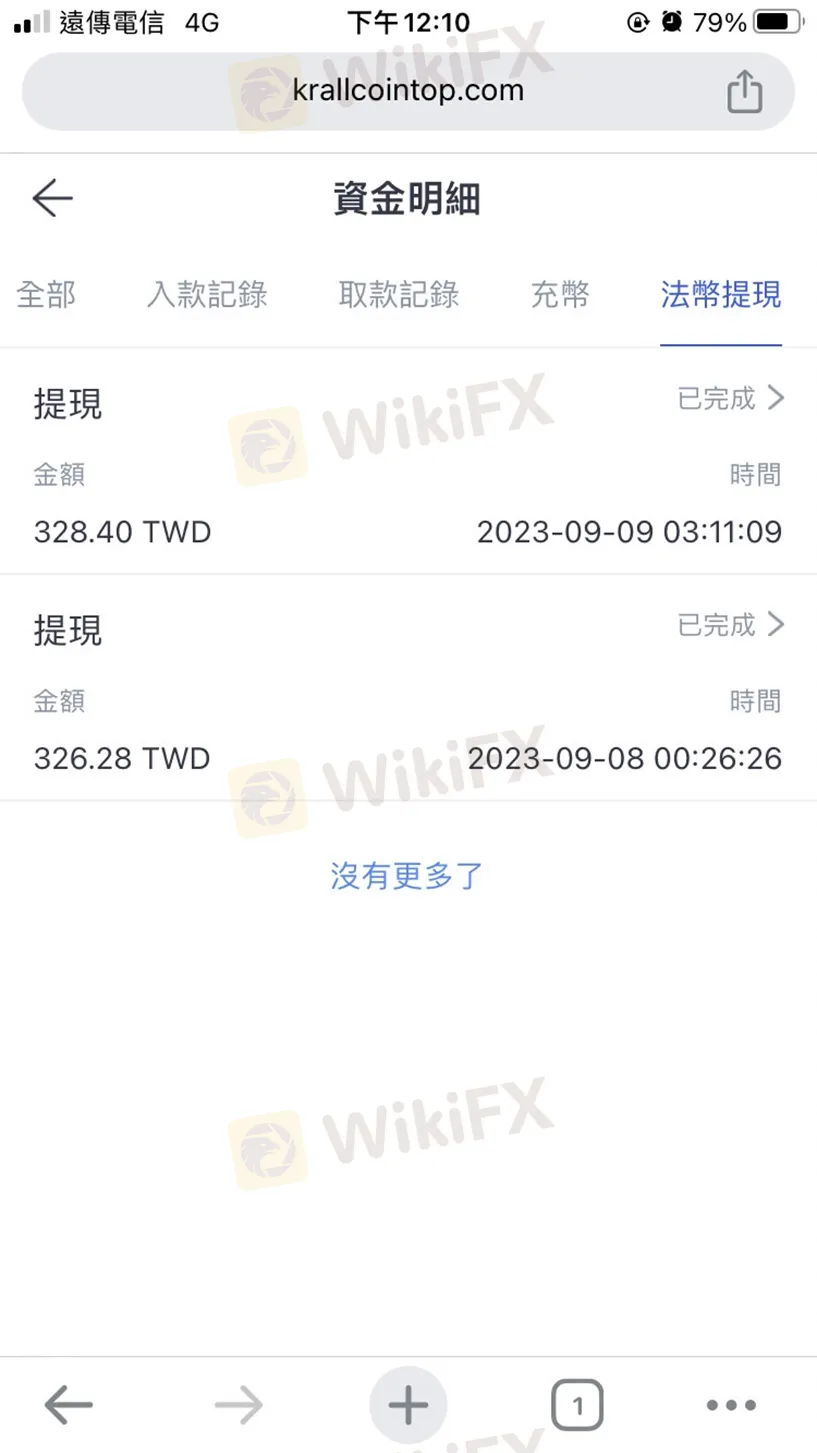
Task: Tap the share icon in the address bar
Action: [x=744, y=92]
